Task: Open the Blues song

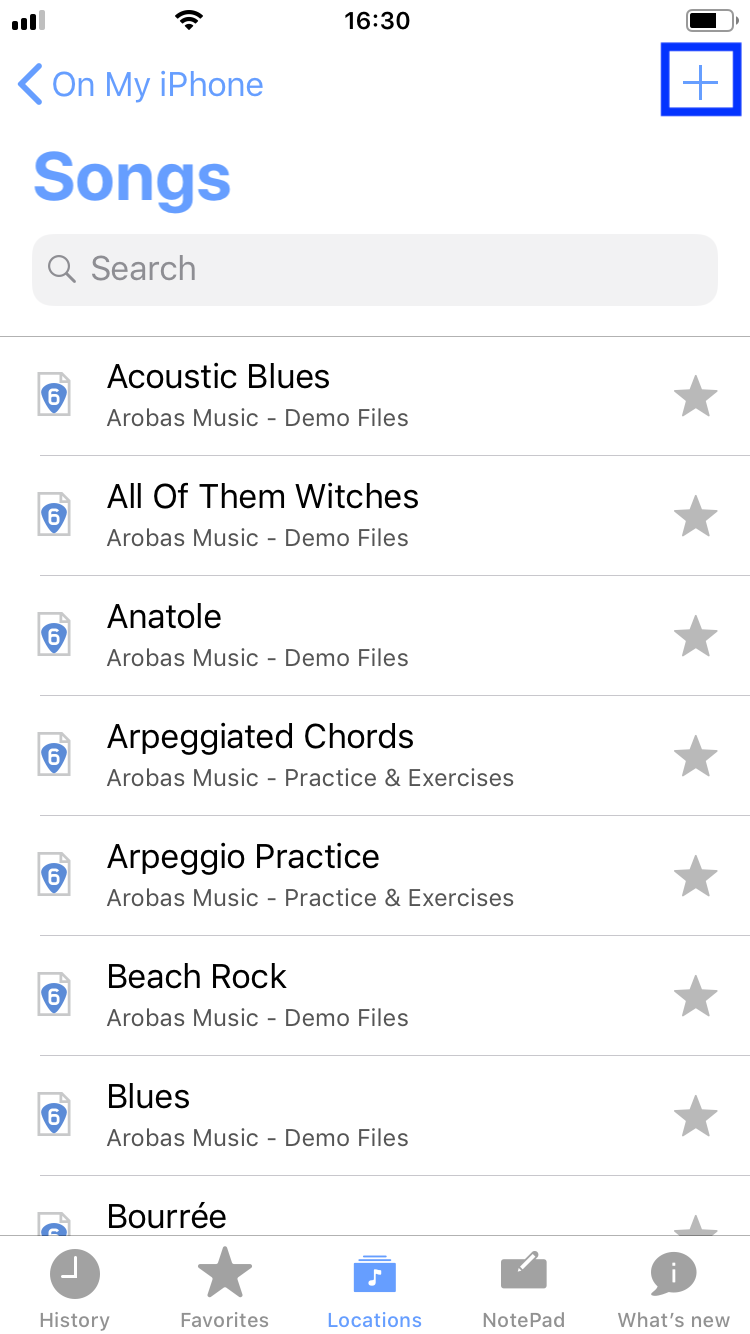Action: [x=375, y=1116]
